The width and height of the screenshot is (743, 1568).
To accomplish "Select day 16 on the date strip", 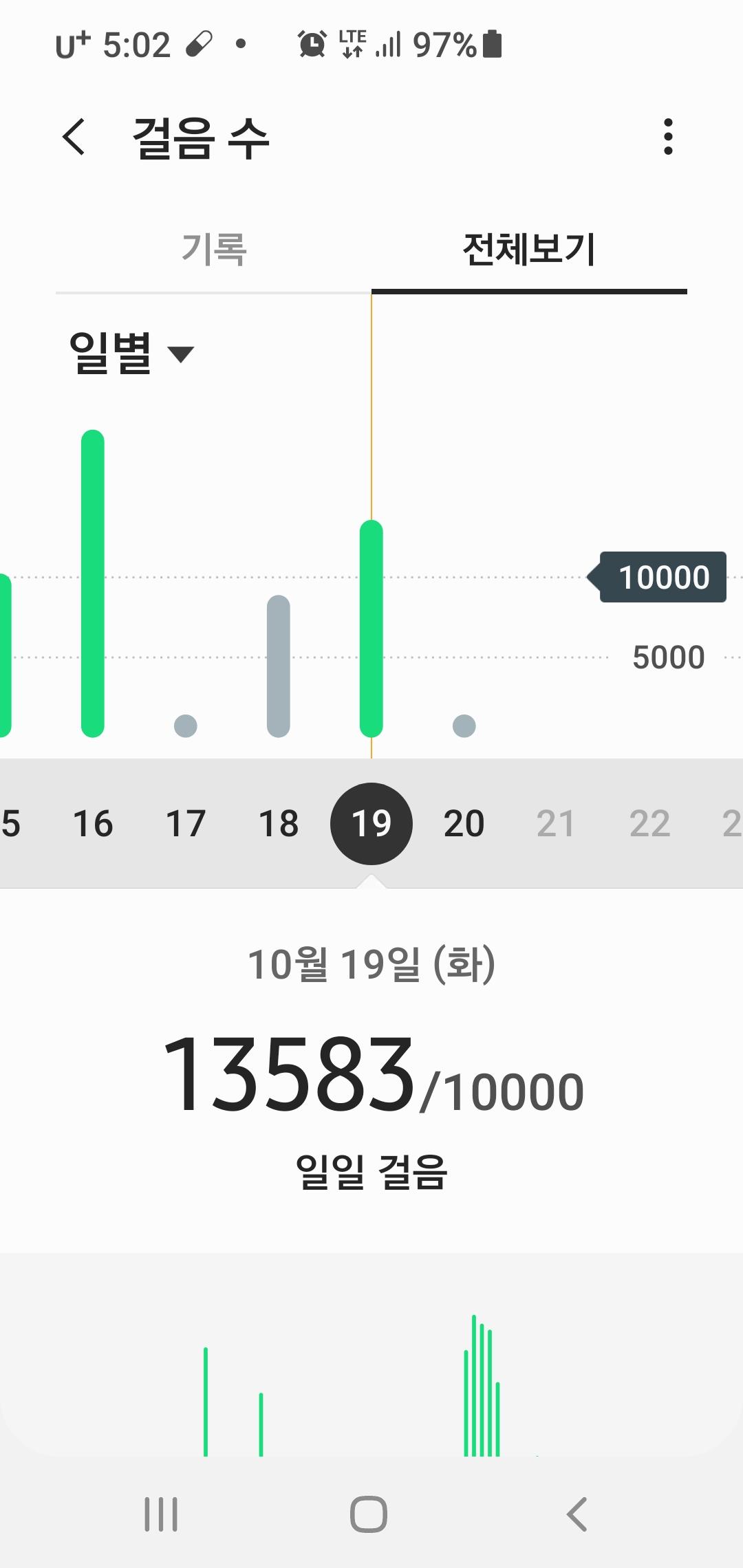I will [93, 823].
